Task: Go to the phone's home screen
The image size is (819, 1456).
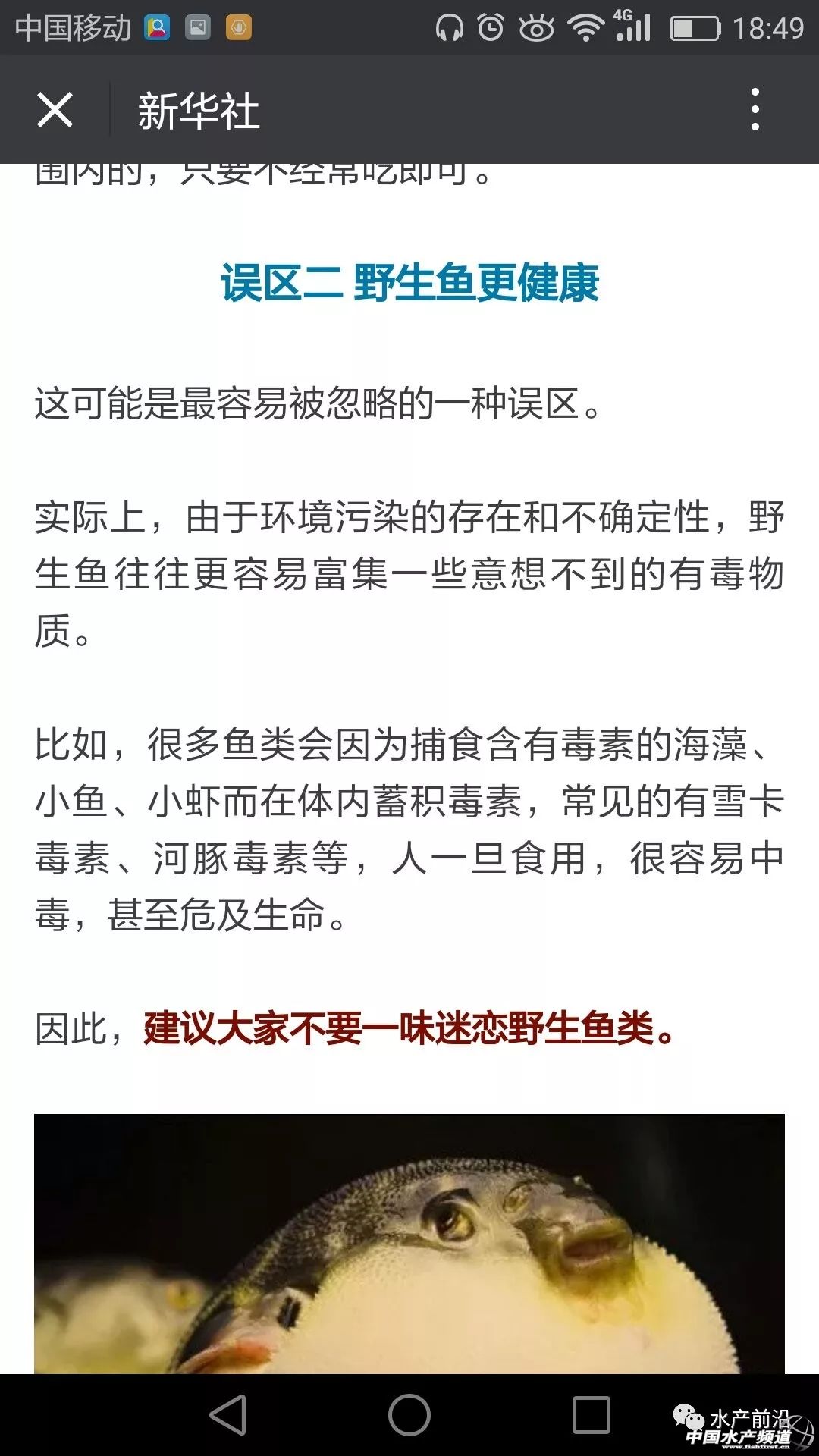Action: pos(409,1415)
